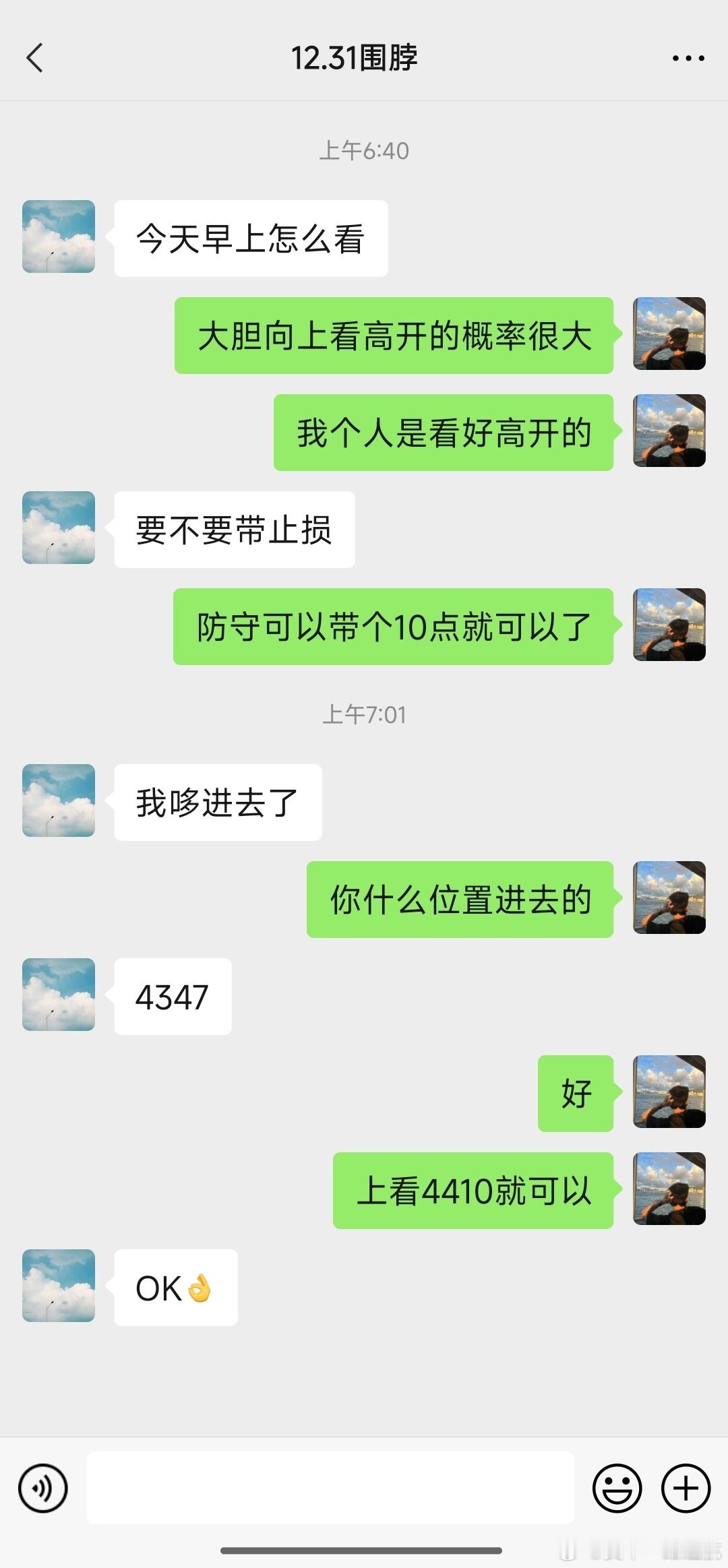Tap the avatar beside the OK👌 message

[57, 1286]
